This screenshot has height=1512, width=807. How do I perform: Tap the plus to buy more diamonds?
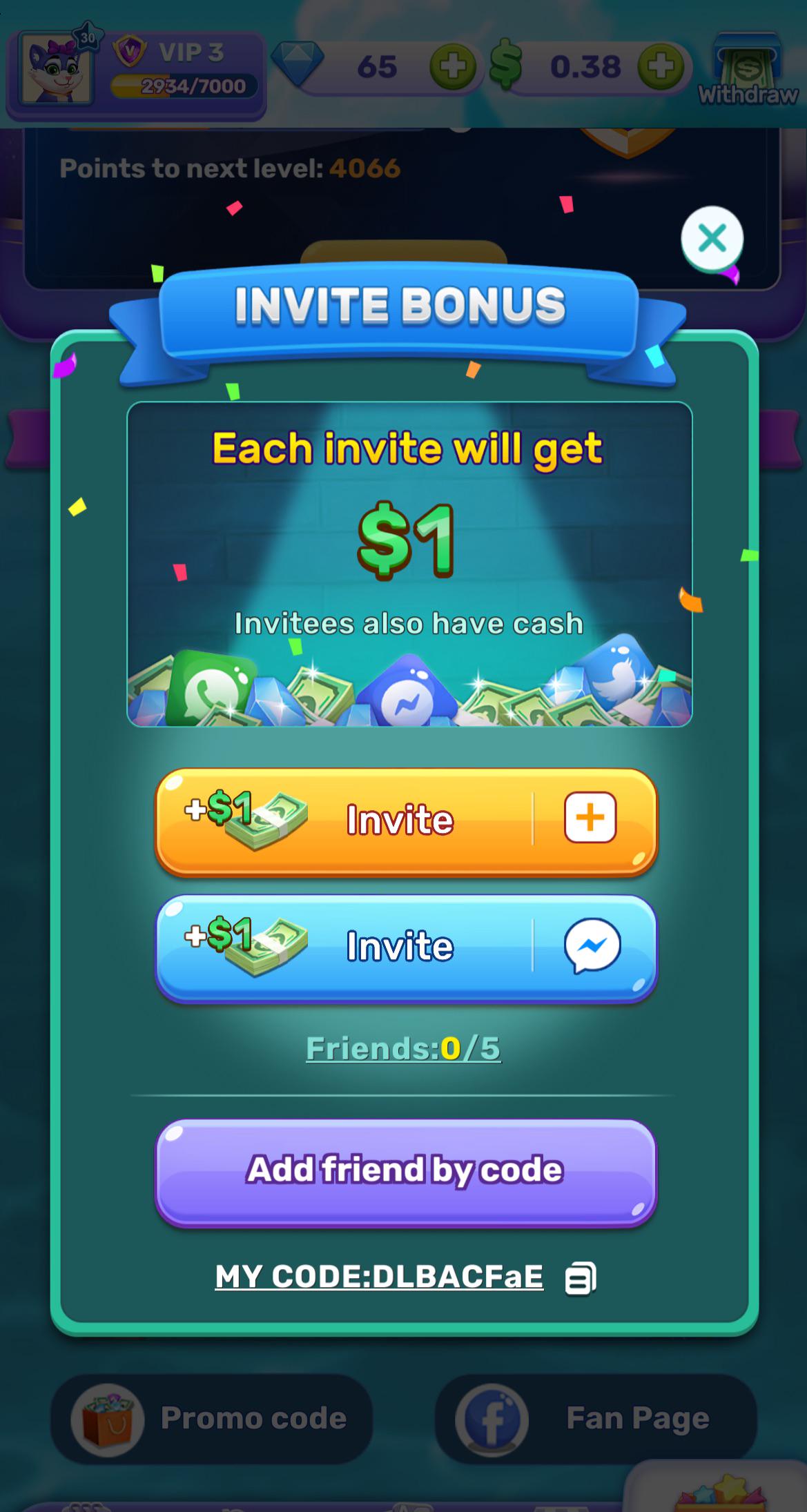click(x=452, y=67)
